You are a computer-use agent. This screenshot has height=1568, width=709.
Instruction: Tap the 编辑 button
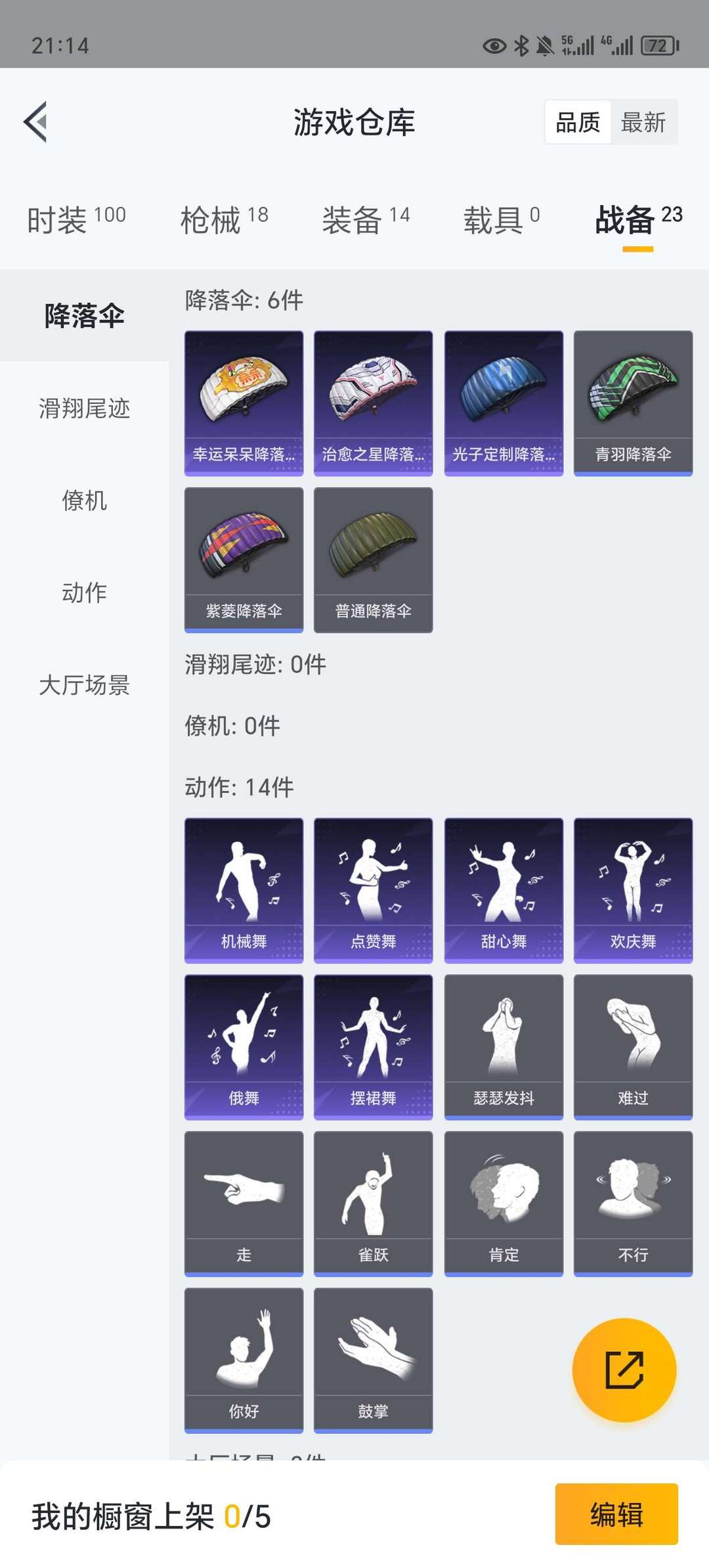(616, 1514)
